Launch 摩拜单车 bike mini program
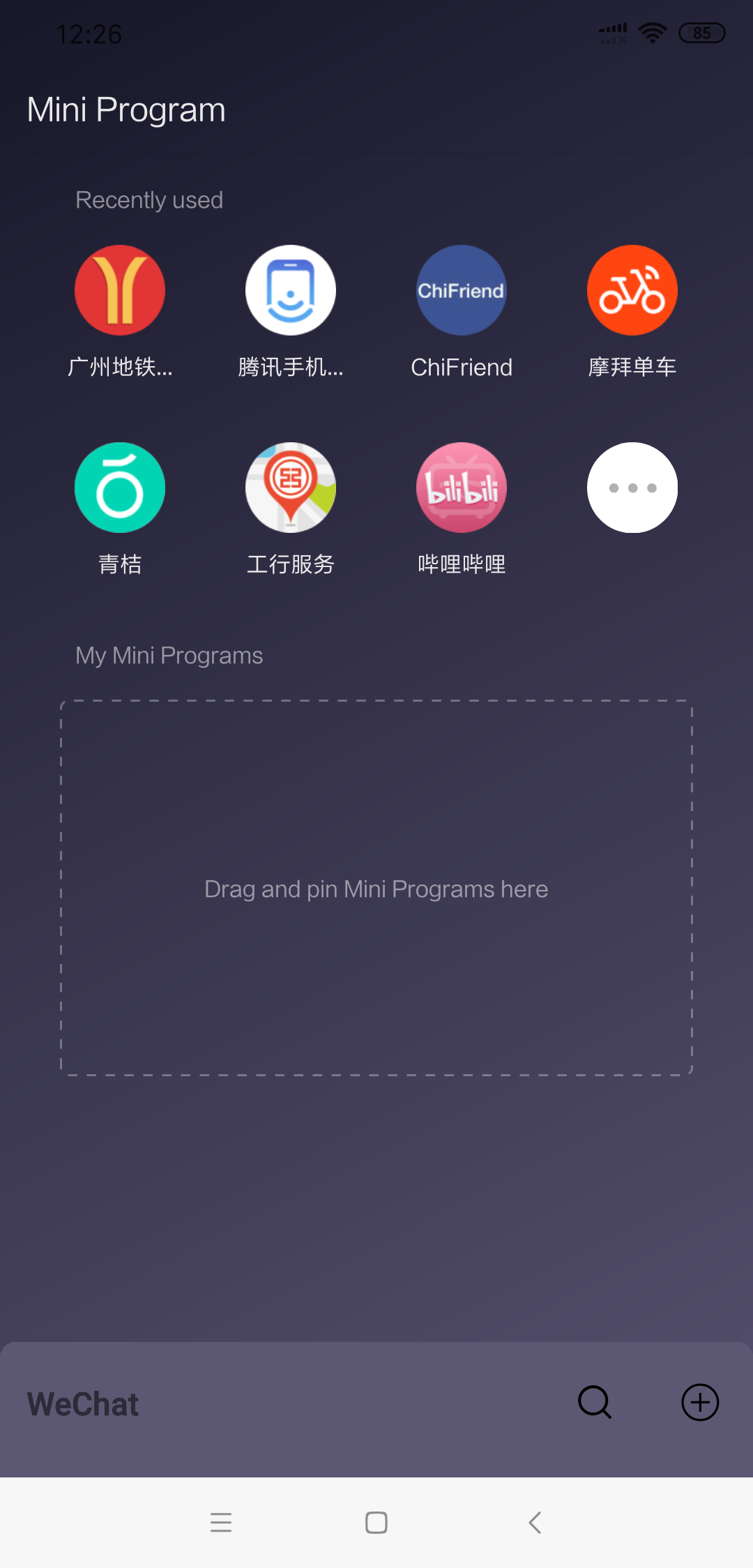Image resolution: width=753 pixels, height=1568 pixels. pos(632,290)
